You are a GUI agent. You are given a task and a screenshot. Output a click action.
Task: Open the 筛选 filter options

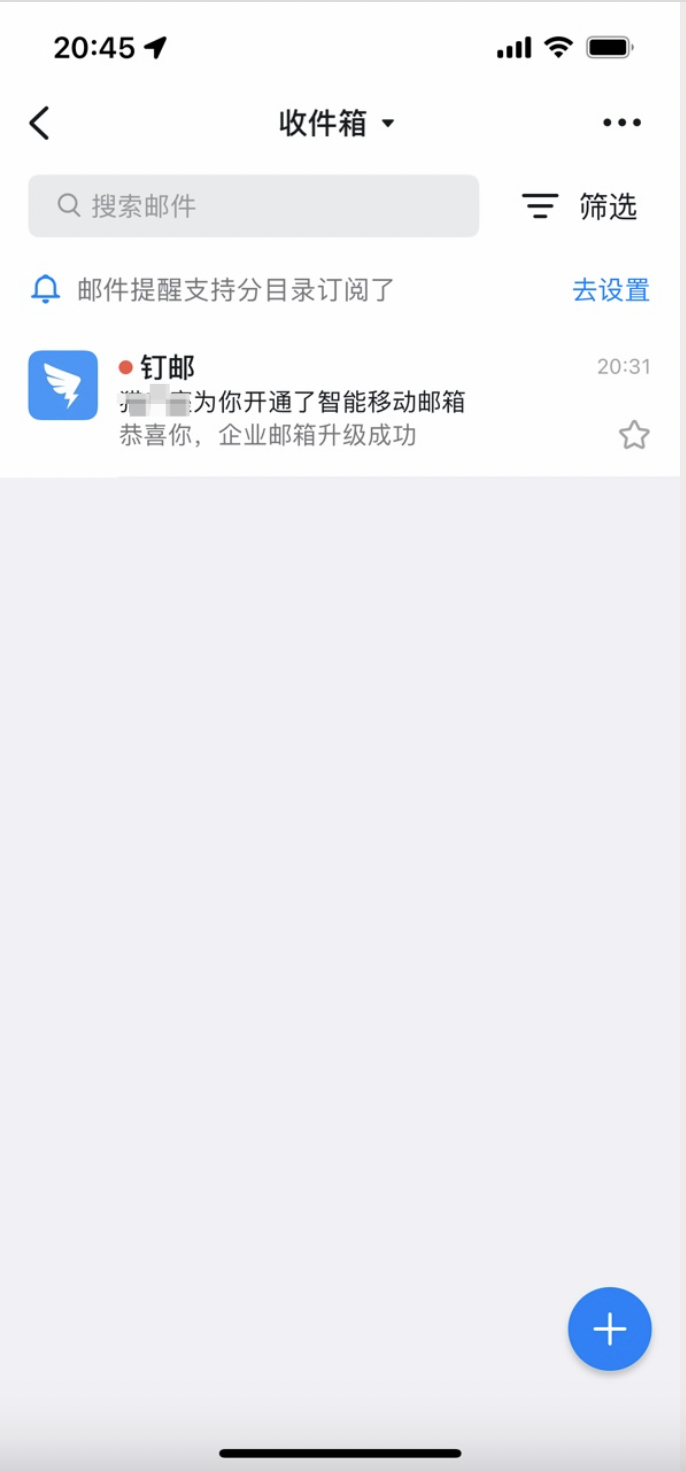[x=580, y=207]
